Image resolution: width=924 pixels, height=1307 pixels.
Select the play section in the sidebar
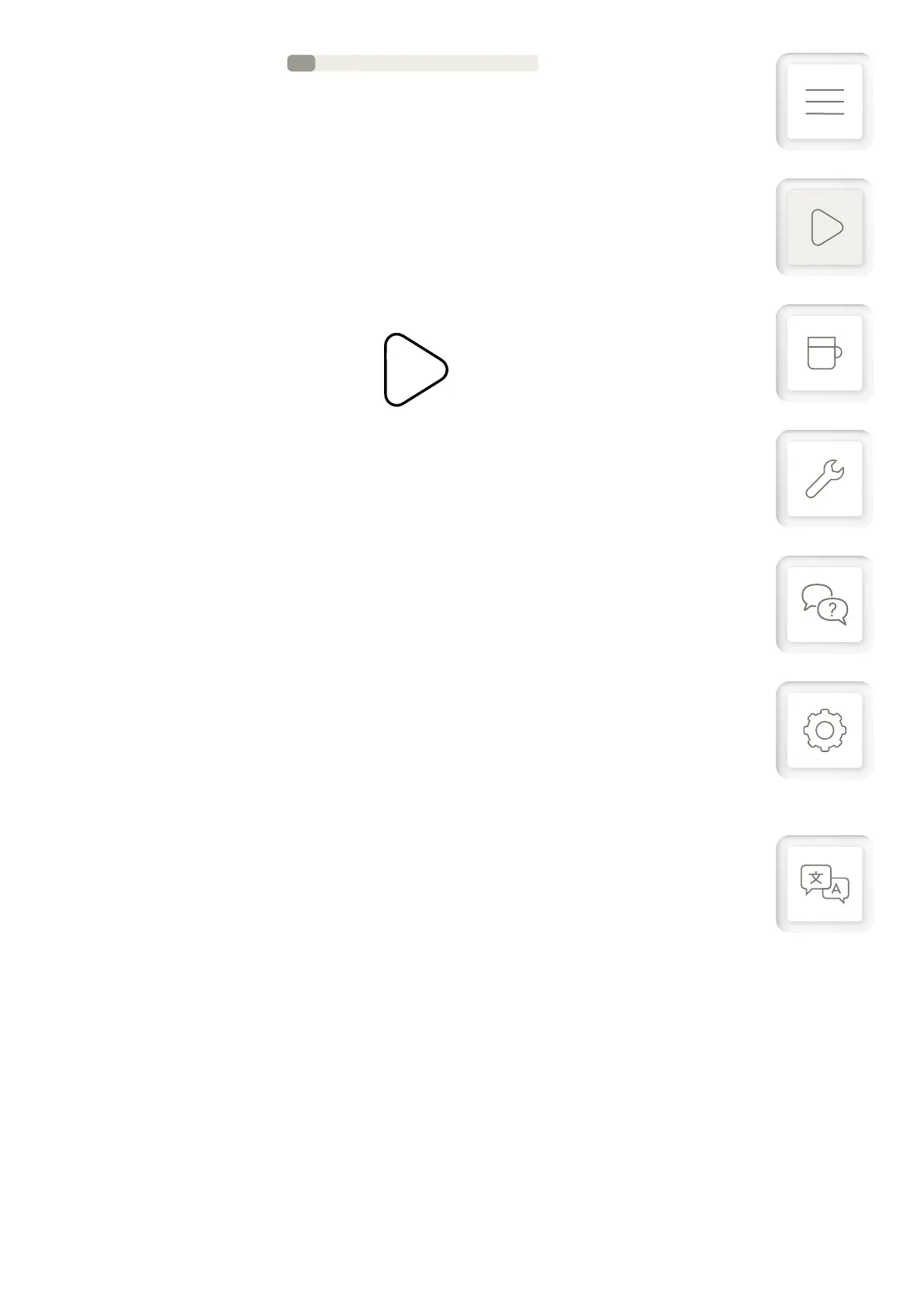click(824, 227)
